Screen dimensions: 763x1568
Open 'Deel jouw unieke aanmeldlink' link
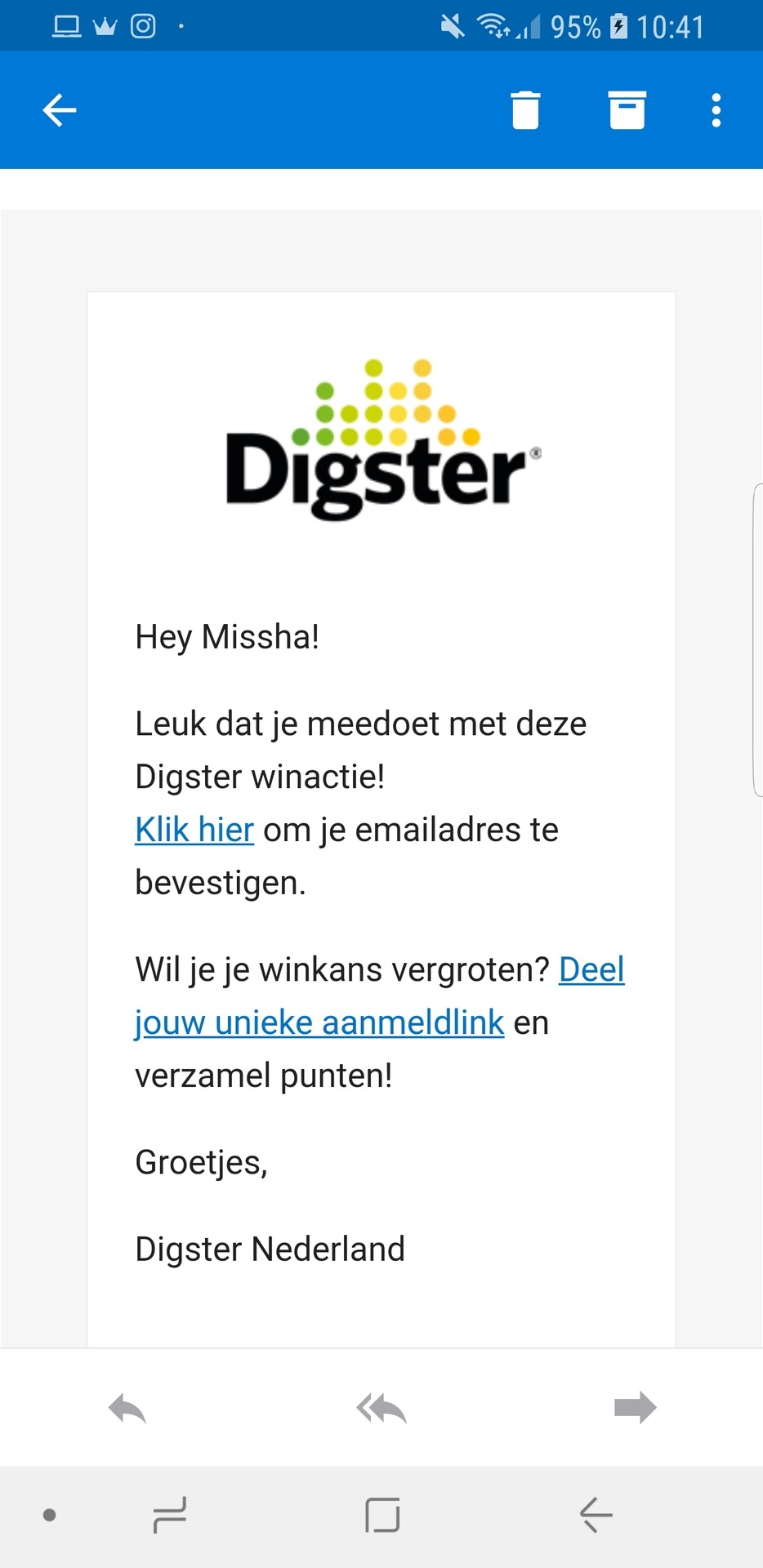click(319, 1022)
